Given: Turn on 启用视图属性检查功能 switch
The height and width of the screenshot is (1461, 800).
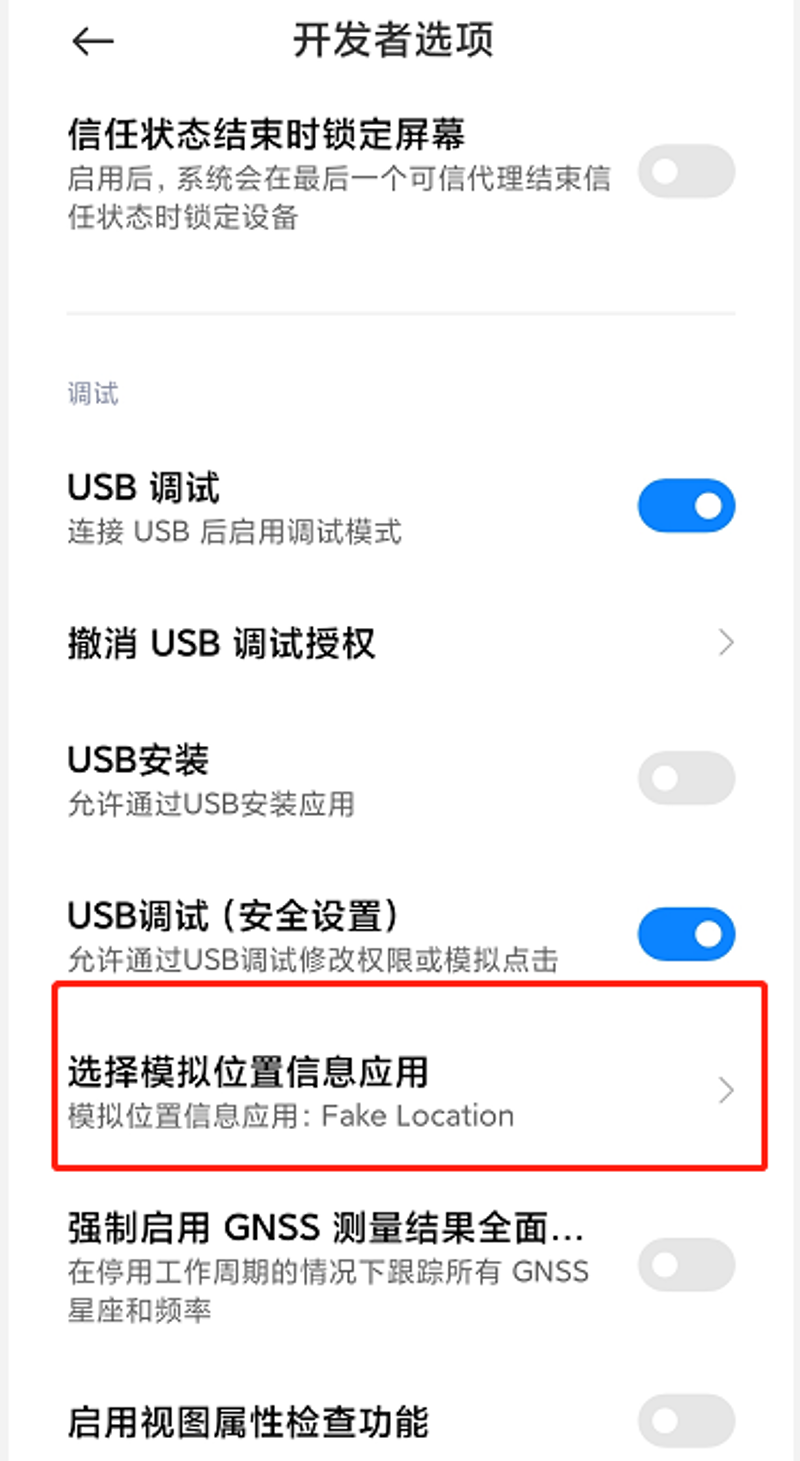Looking at the screenshot, I should 686,1421.
